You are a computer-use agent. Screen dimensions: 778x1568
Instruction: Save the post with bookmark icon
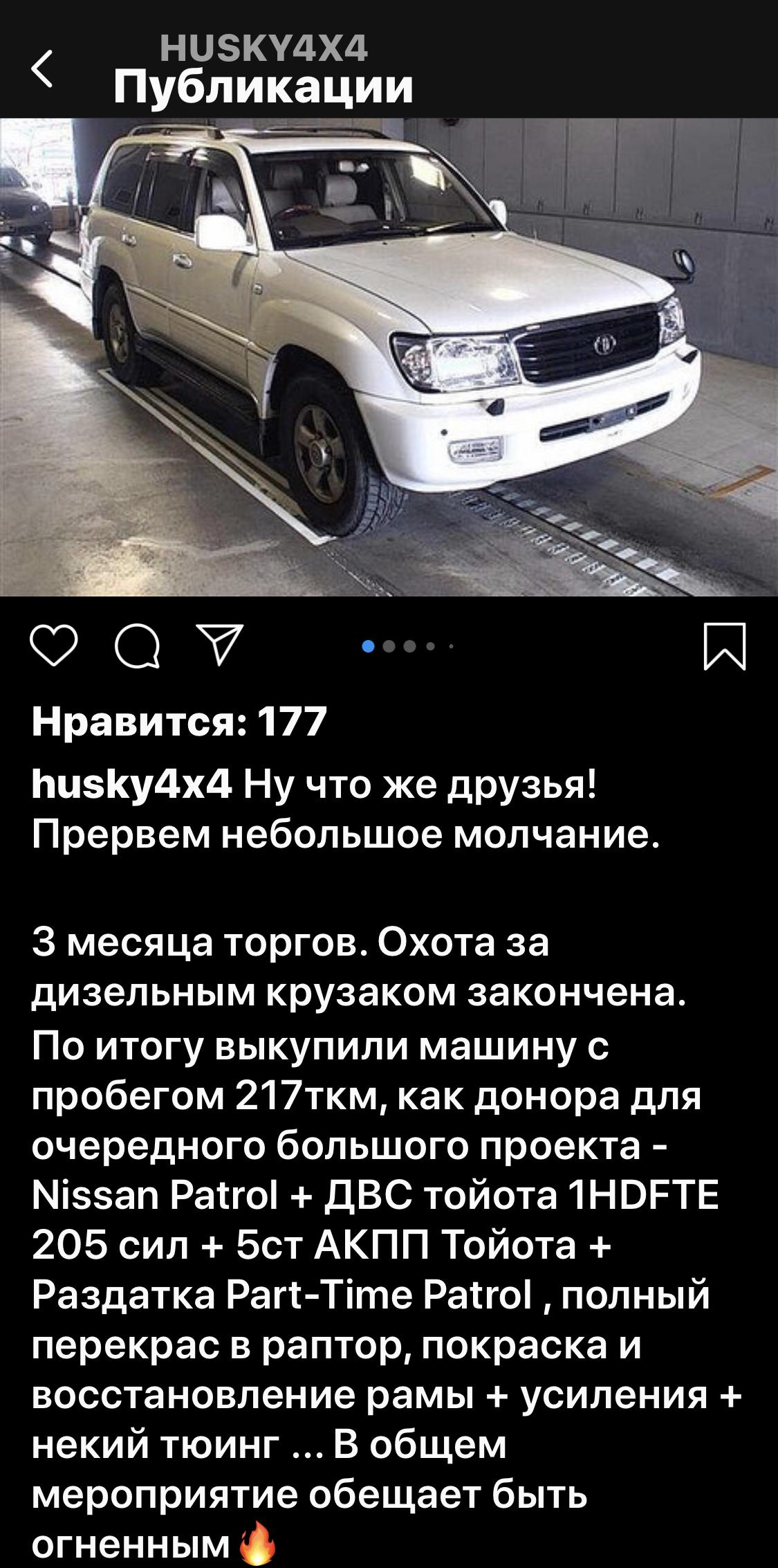click(x=725, y=646)
